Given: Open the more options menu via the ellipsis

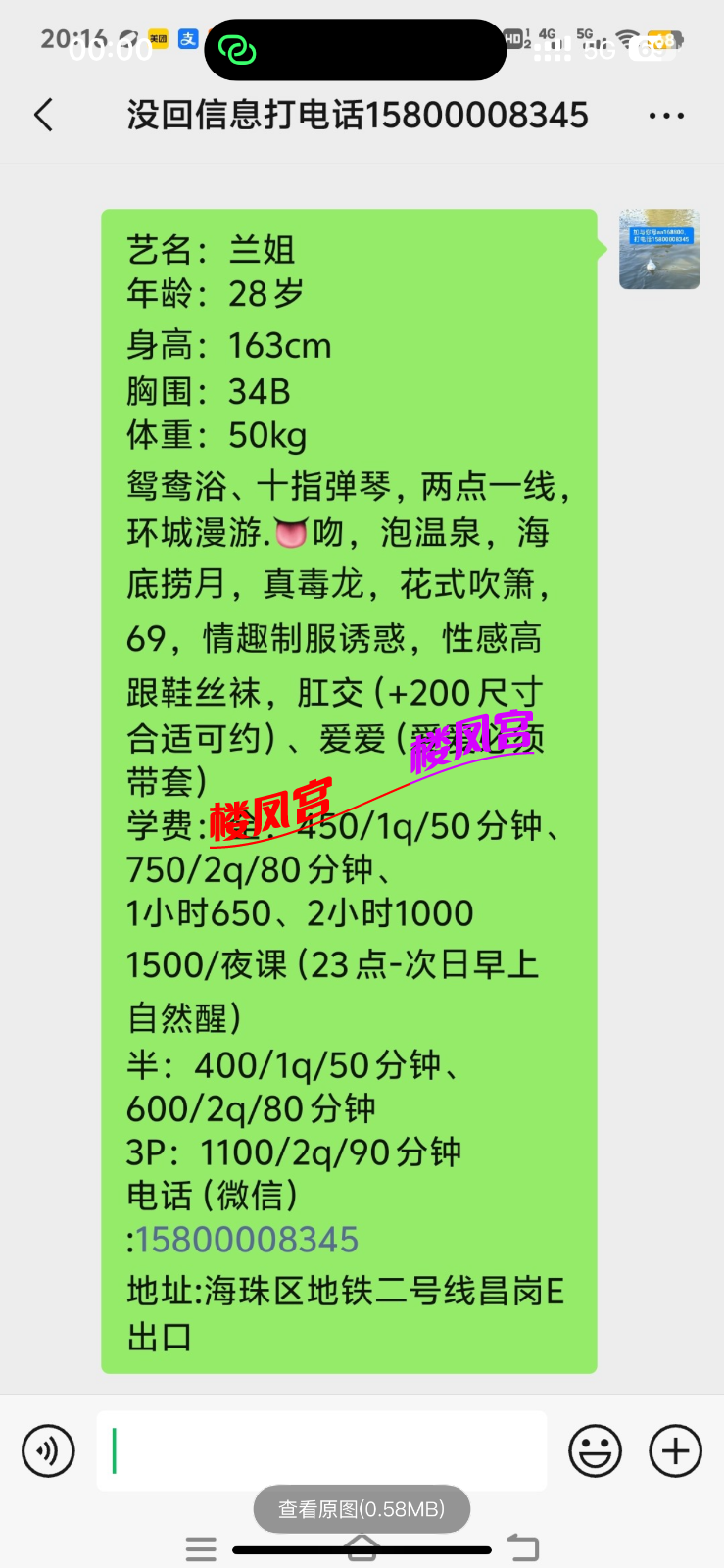Looking at the screenshot, I should tap(665, 115).
